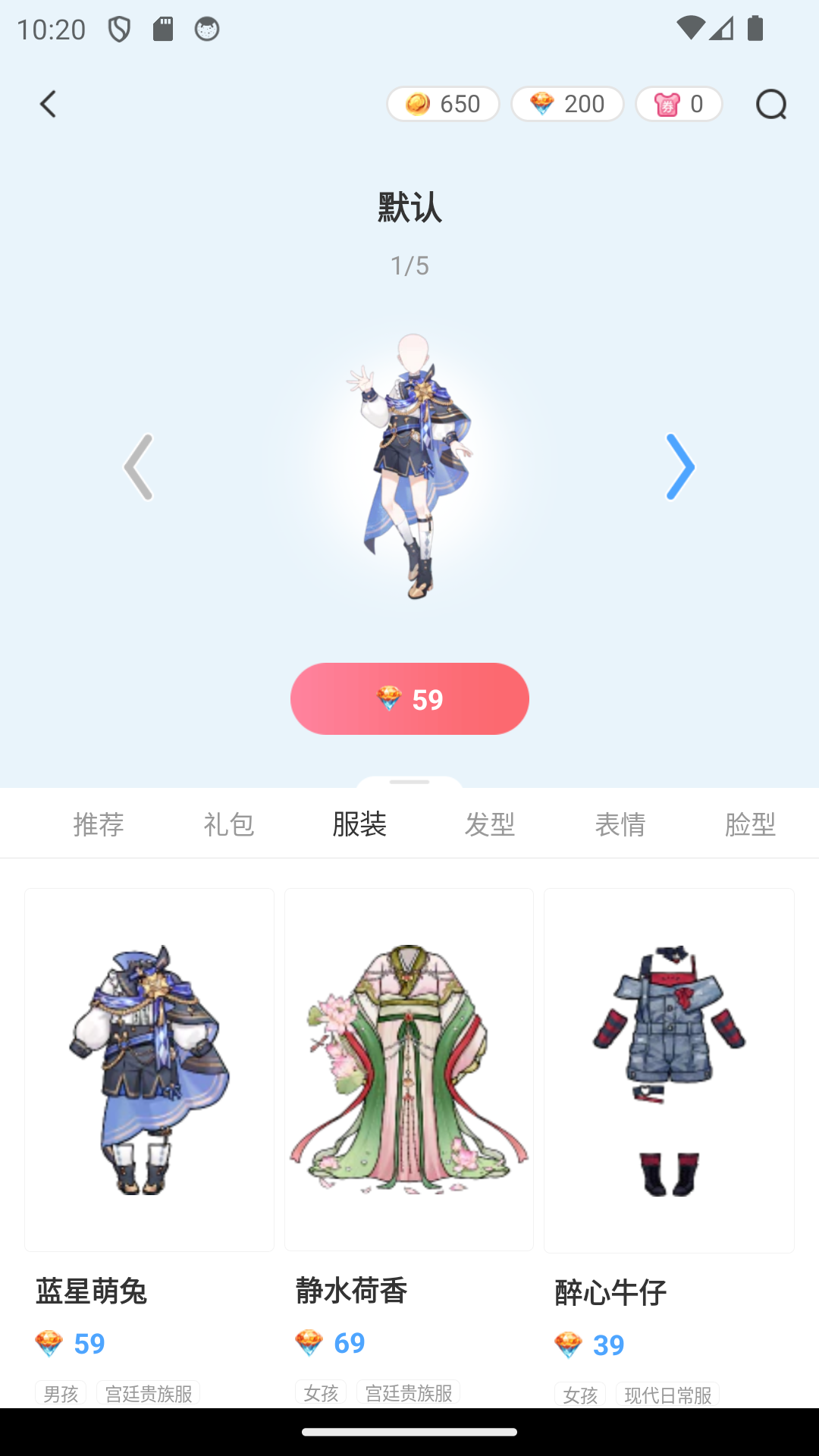Viewport: 819px width, 1456px height.
Task: Show the previous outfit with left arrow
Action: point(139,467)
